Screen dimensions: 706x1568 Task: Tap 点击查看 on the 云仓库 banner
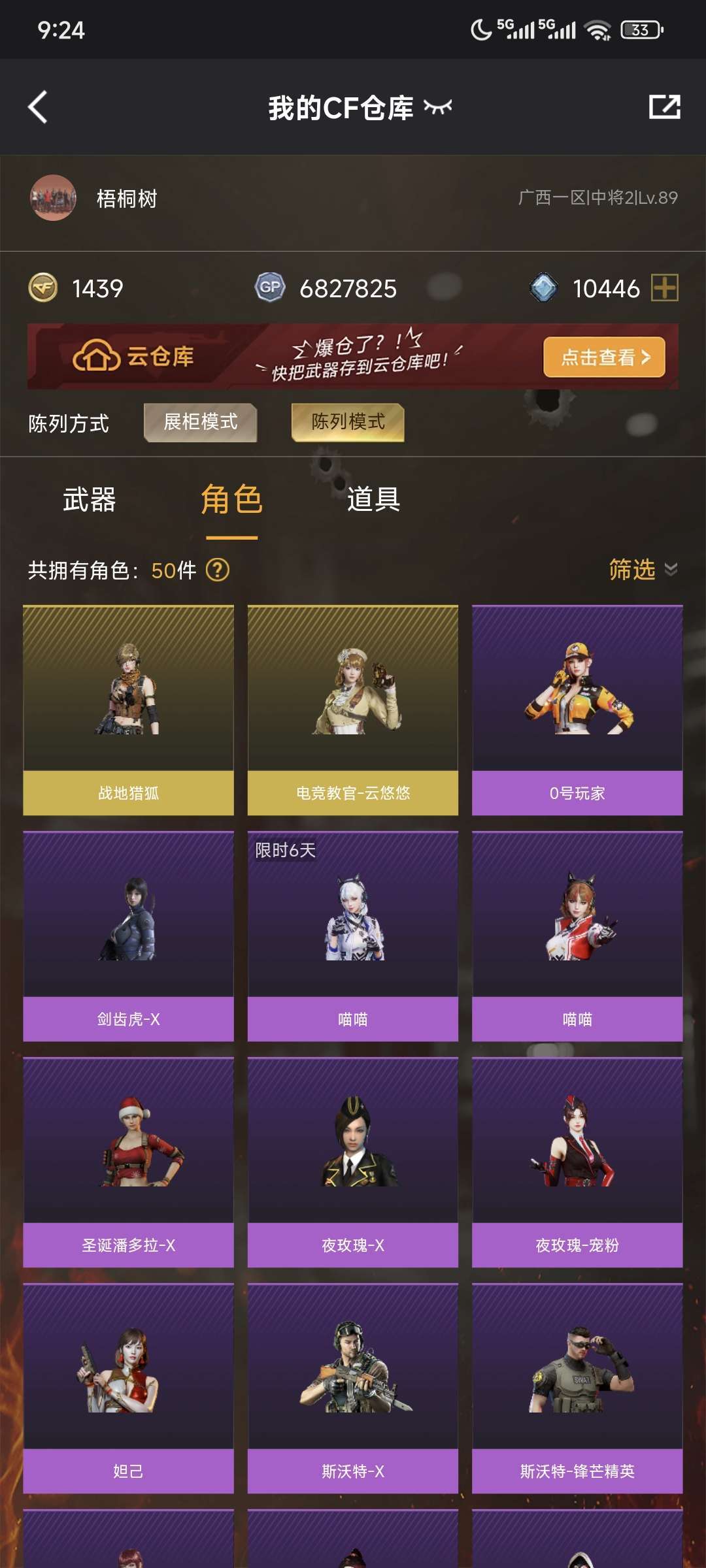pos(604,357)
